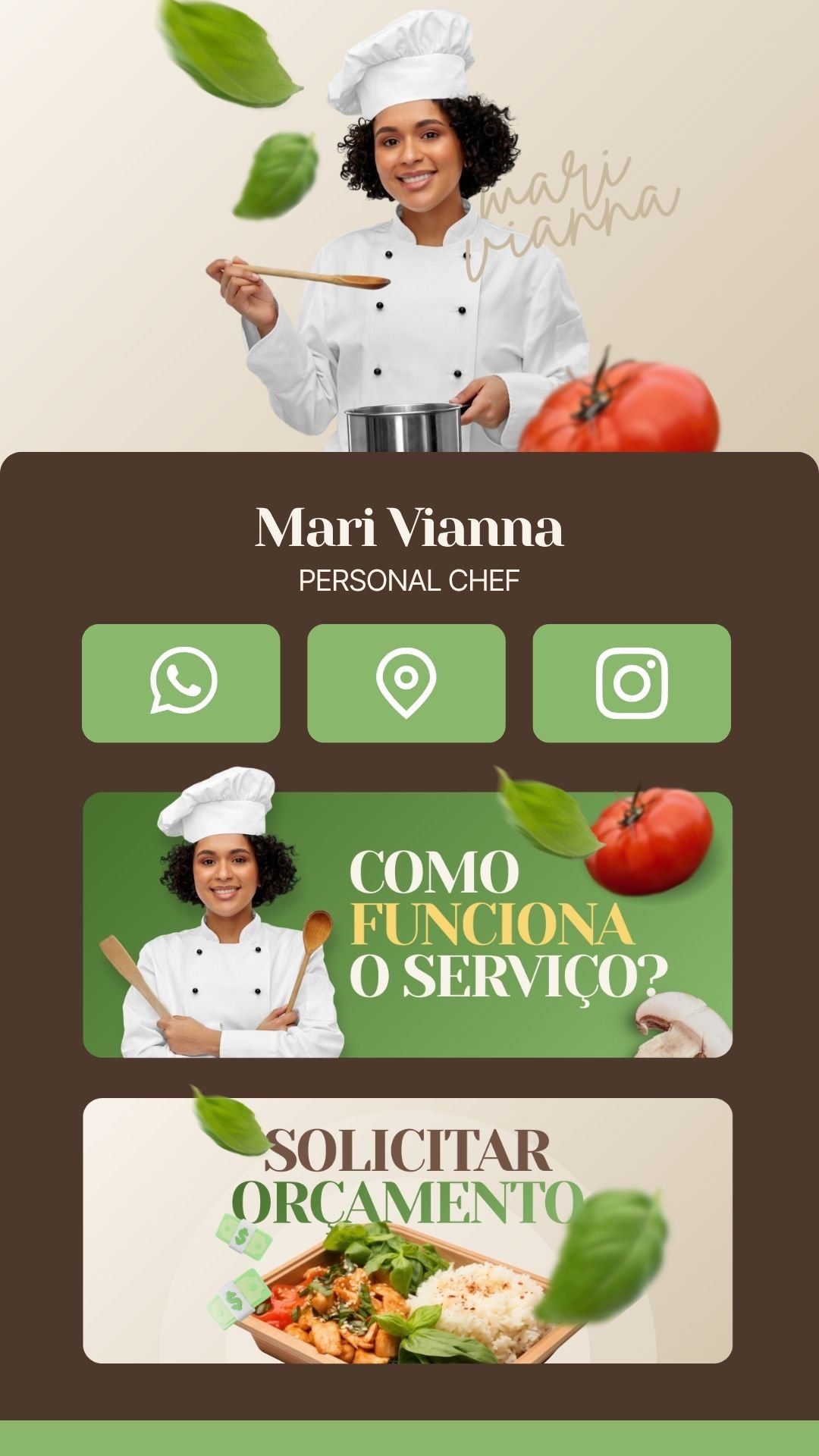The width and height of the screenshot is (819, 1456).
Task: Click the 'PERSONAL CHEF' subtitle text
Action: click(x=409, y=580)
